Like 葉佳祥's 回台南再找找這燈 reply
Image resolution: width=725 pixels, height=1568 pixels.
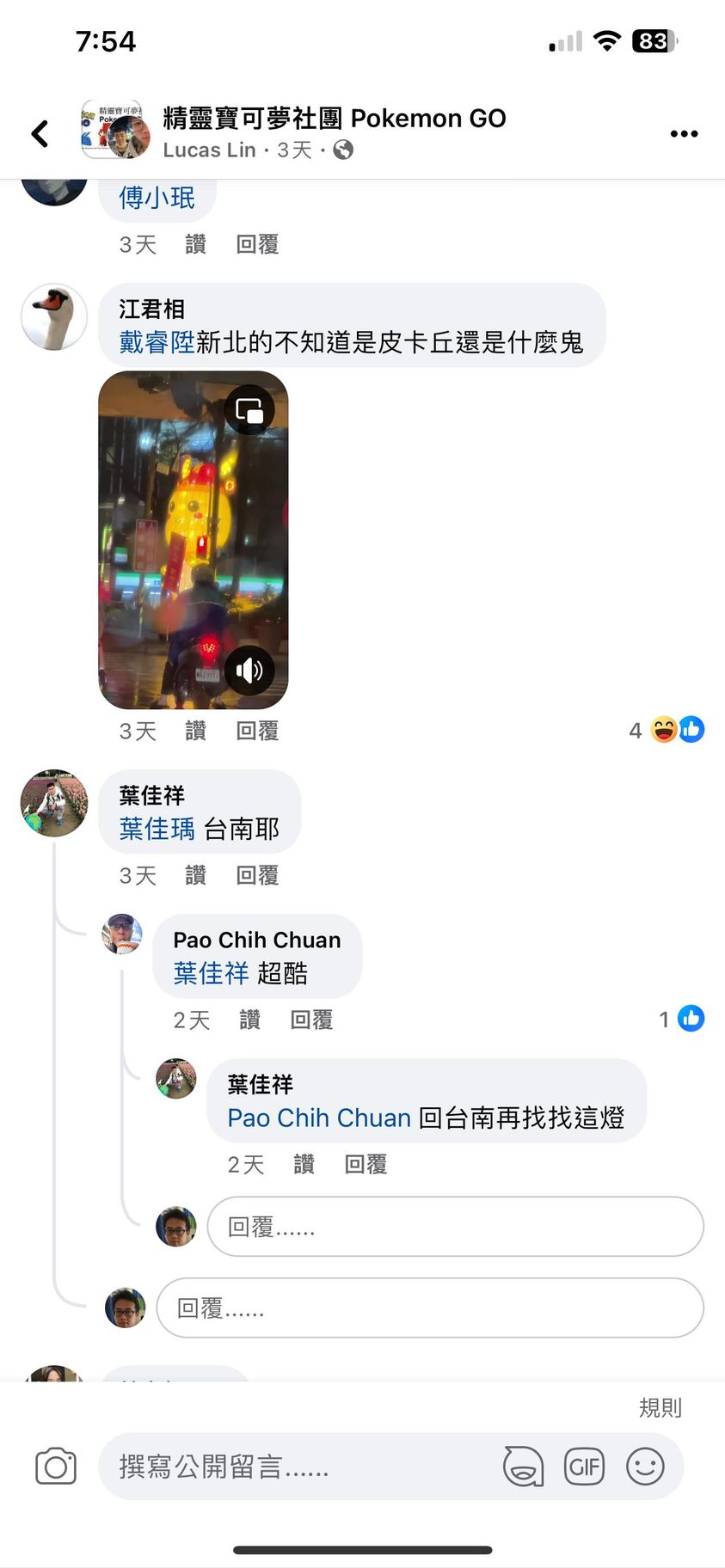coord(304,1164)
